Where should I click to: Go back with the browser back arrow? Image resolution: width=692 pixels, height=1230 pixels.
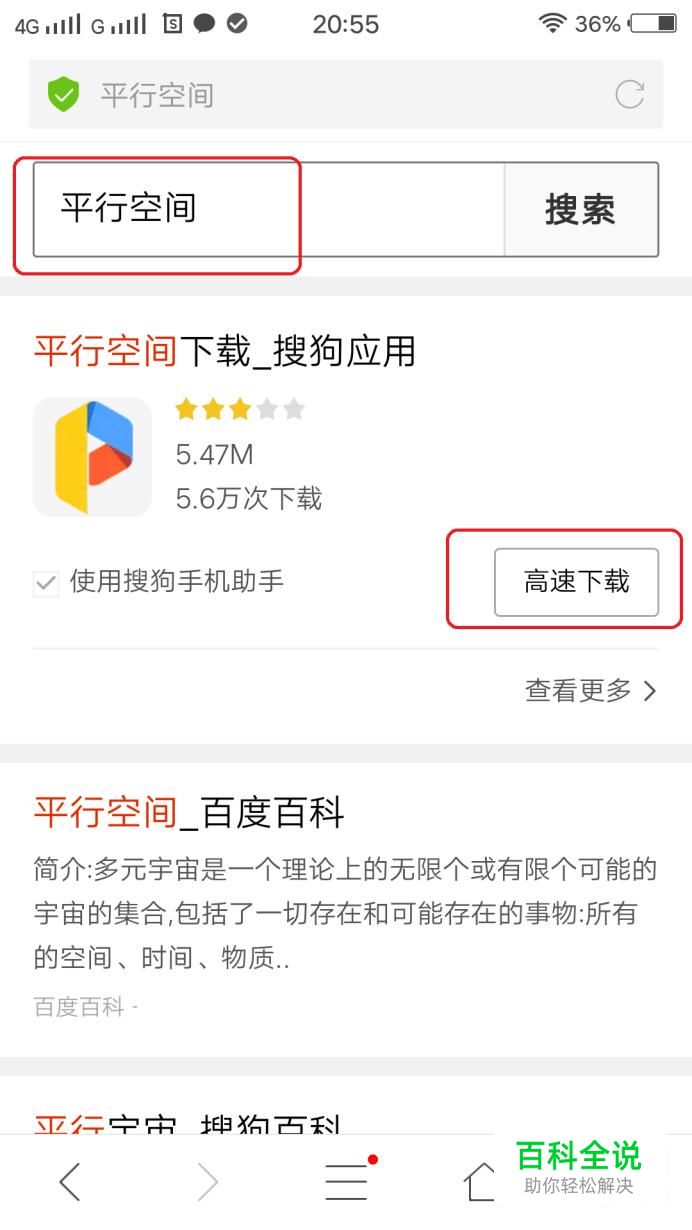coord(70,1182)
